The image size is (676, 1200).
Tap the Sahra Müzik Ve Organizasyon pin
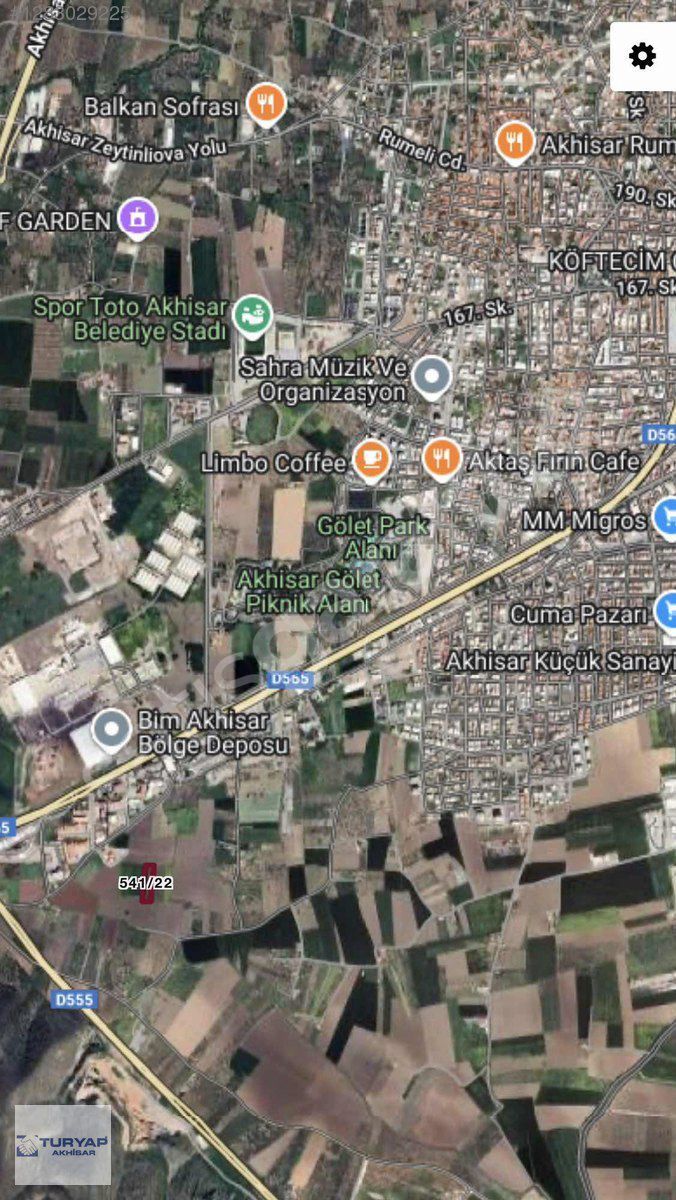click(432, 377)
